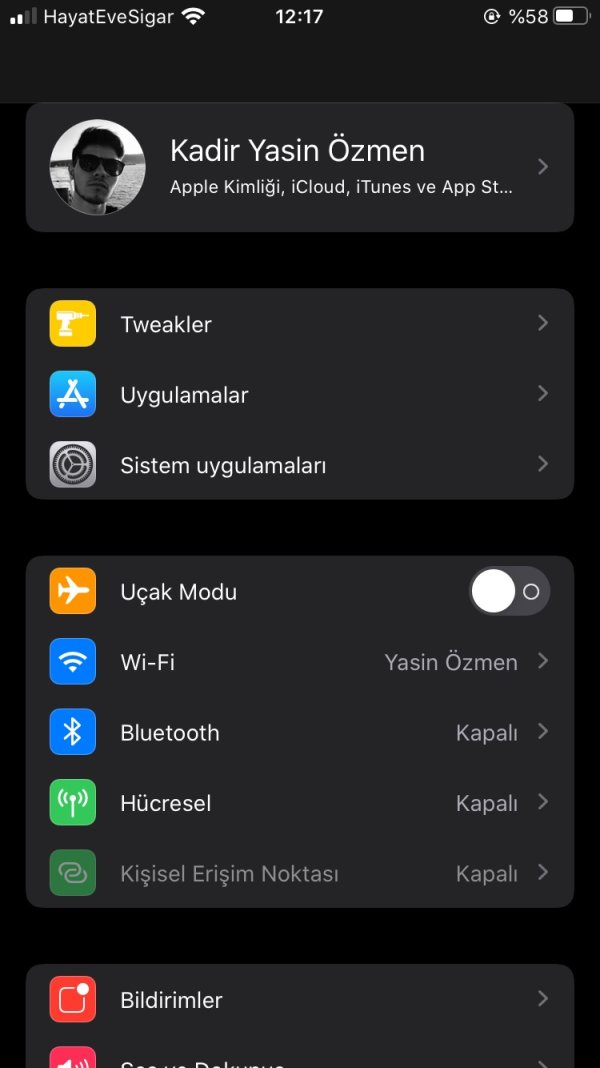Open Kadir Yasin Özmen's Apple ID profile

[x=300, y=167]
